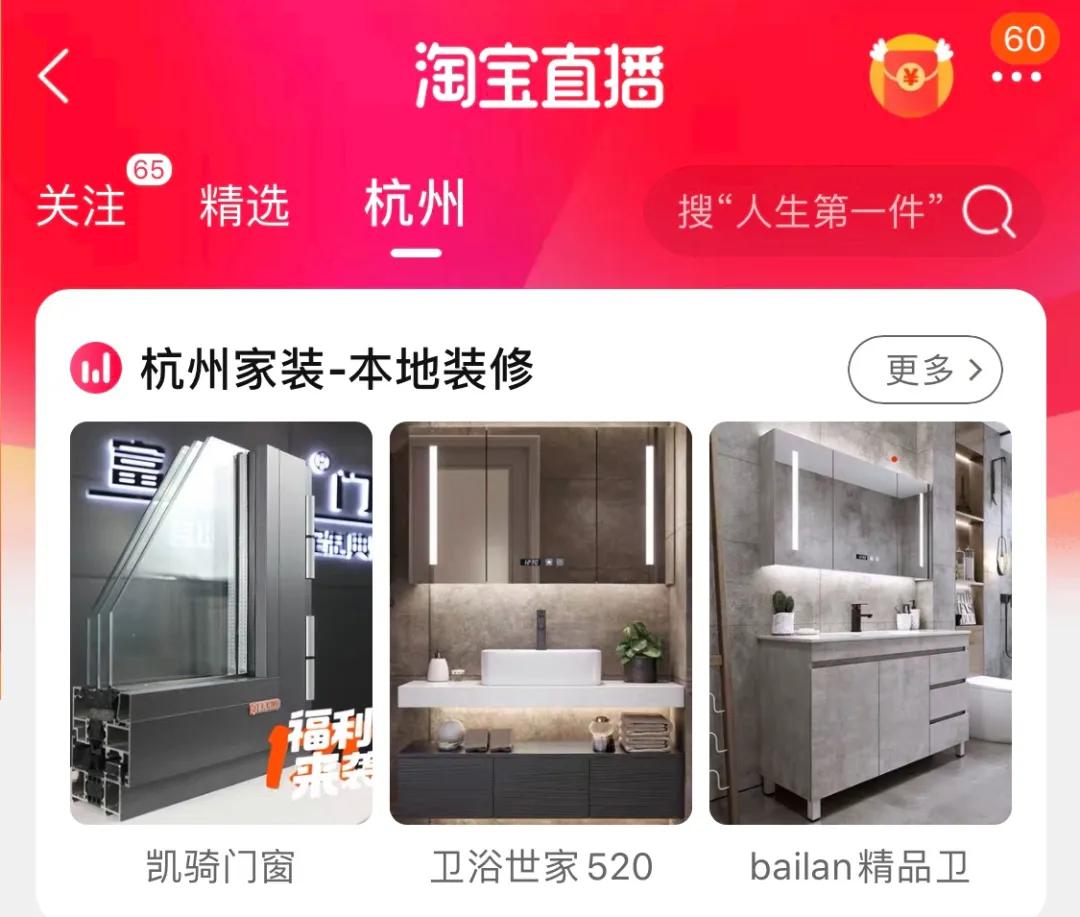Select the 杭州 tab
This screenshot has width=1080, height=917.
(415, 206)
